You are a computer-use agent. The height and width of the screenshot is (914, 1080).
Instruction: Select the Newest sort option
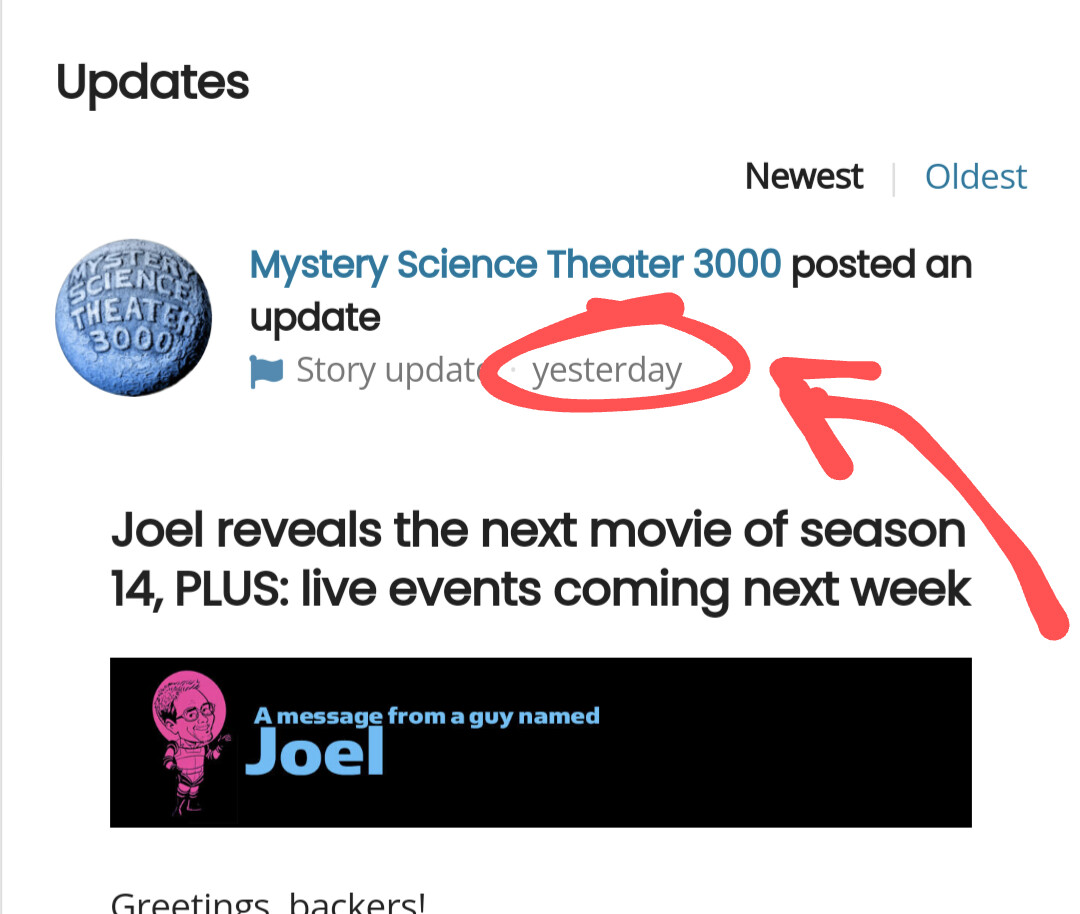pyautogui.click(x=804, y=177)
